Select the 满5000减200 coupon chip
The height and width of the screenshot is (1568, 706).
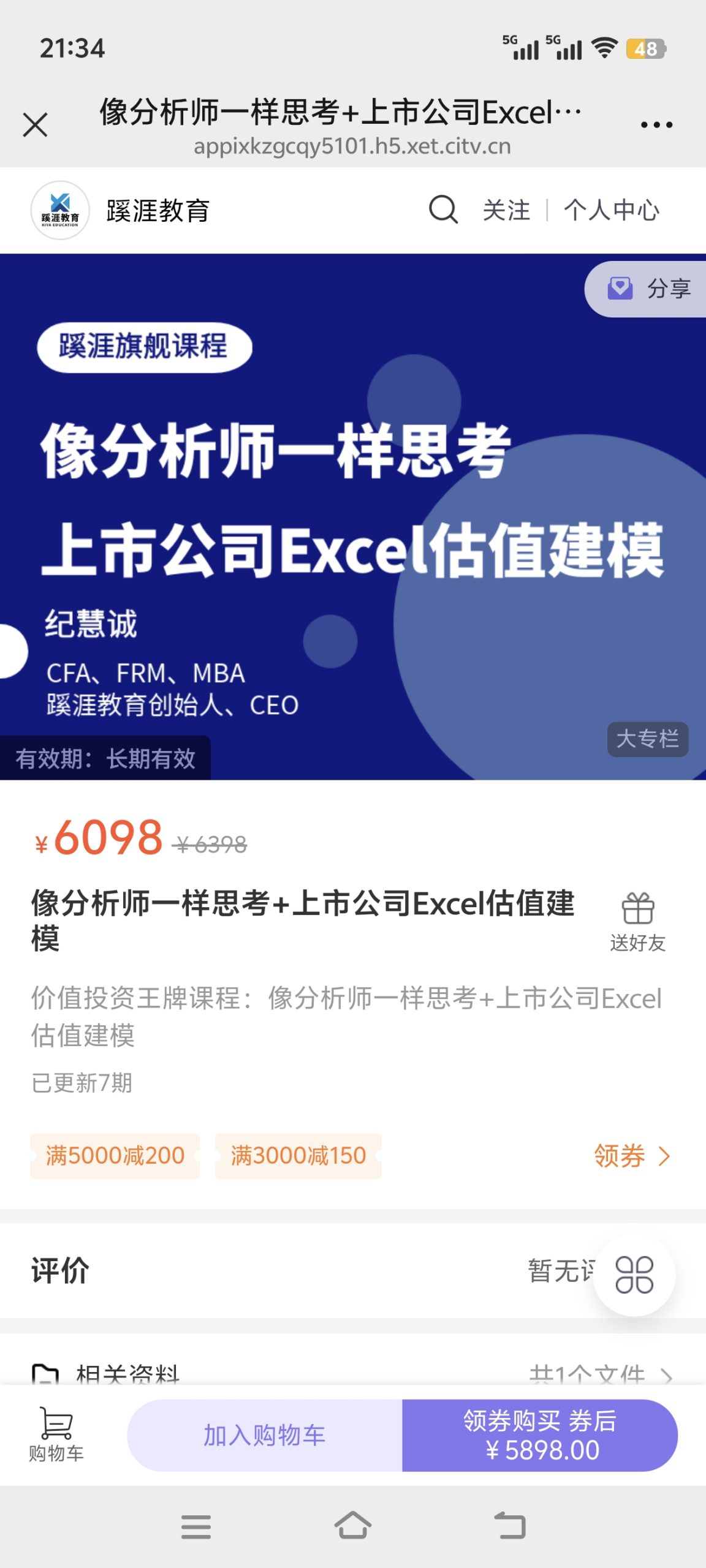tap(115, 1156)
